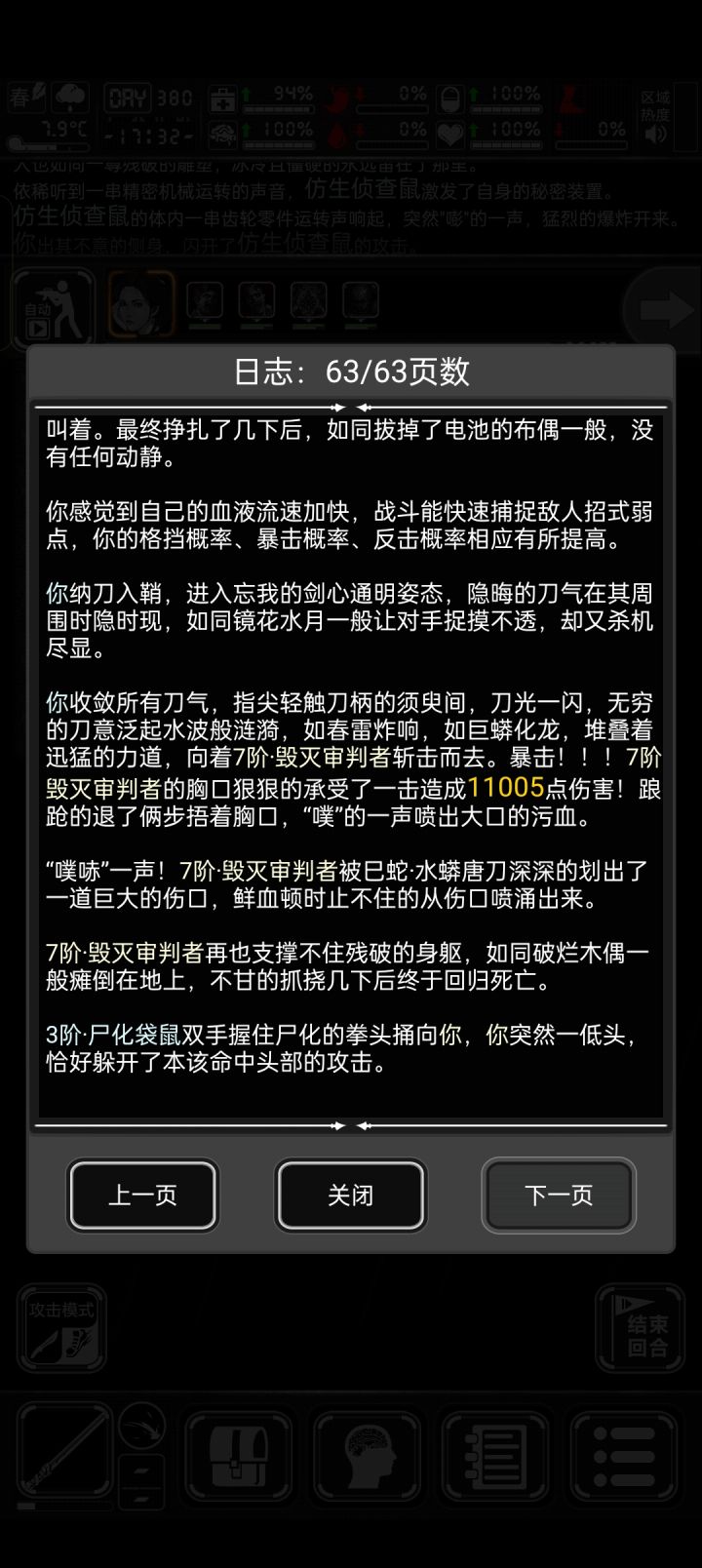This screenshot has width=702, height=1568.
Task: Expand the 区域热度 area heat panel
Action: (x=655, y=100)
